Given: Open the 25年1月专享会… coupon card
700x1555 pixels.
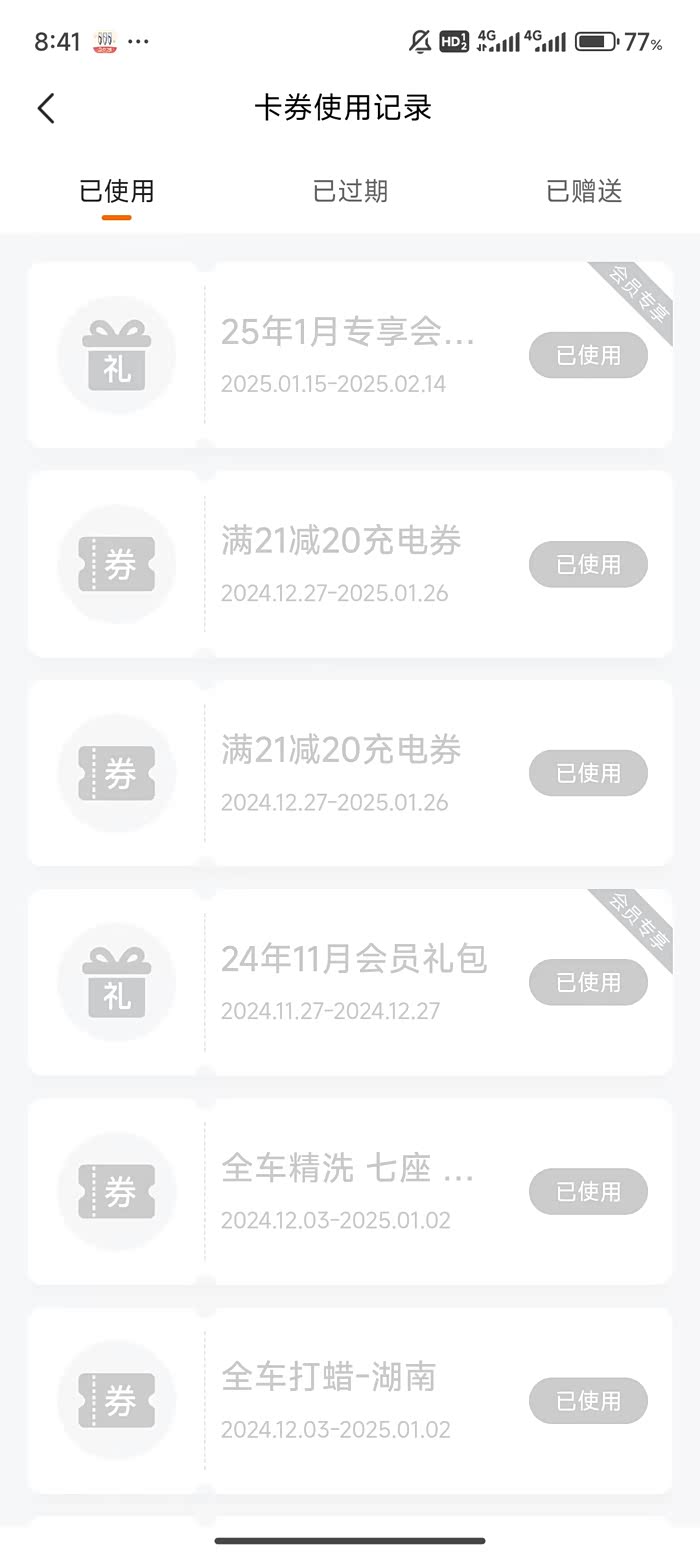Looking at the screenshot, I should 348,355.
